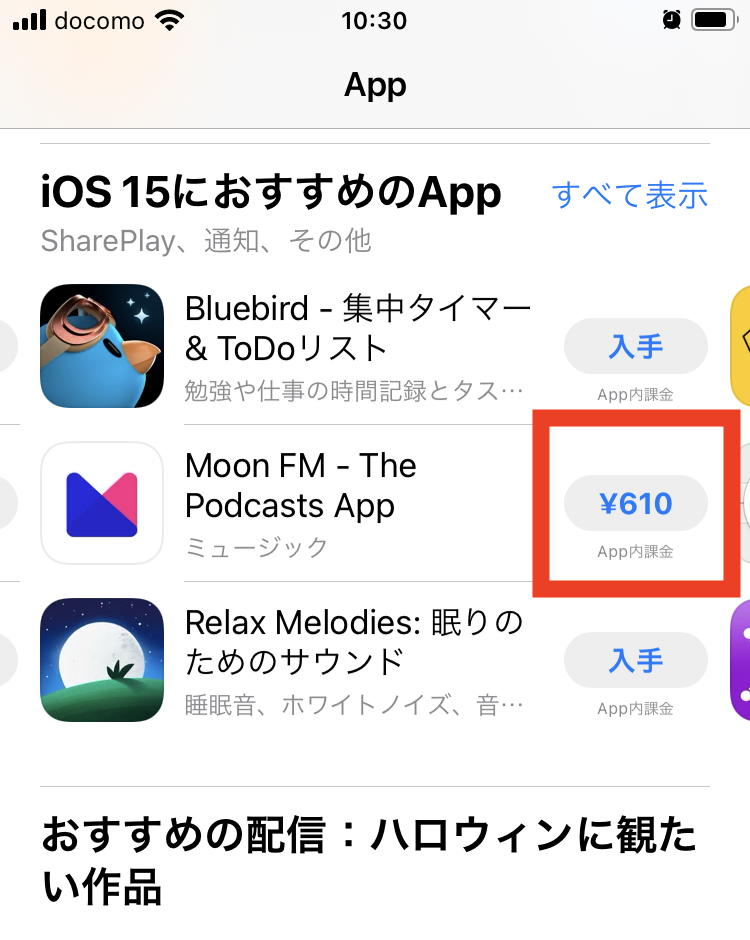Get the Relax Melodies app
Image resolution: width=750 pixels, height=940 pixels.
click(636, 661)
